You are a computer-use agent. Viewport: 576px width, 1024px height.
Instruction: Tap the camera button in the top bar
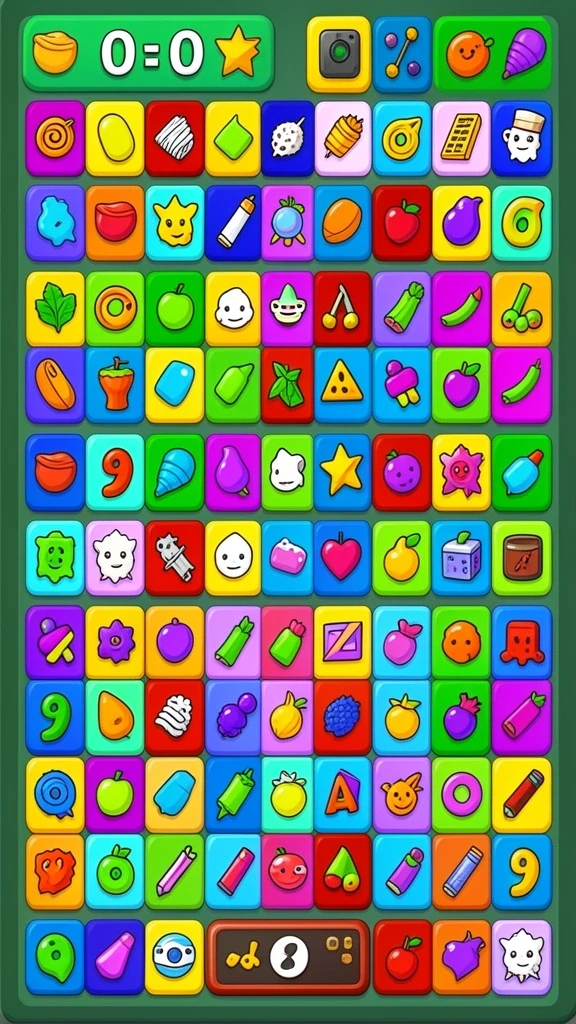(x=339, y=54)
